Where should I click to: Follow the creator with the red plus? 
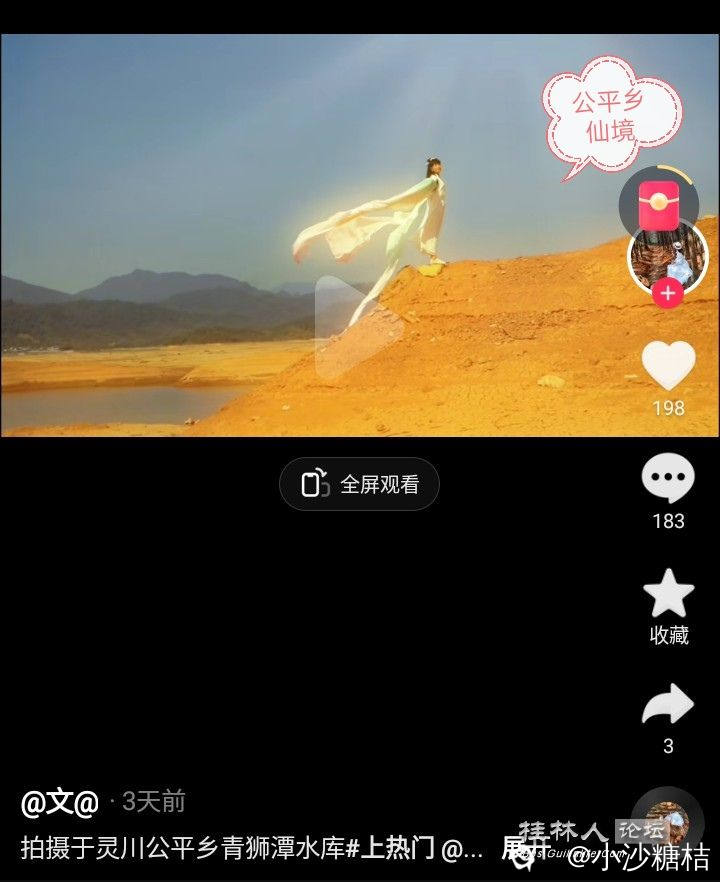click(668, 294)
